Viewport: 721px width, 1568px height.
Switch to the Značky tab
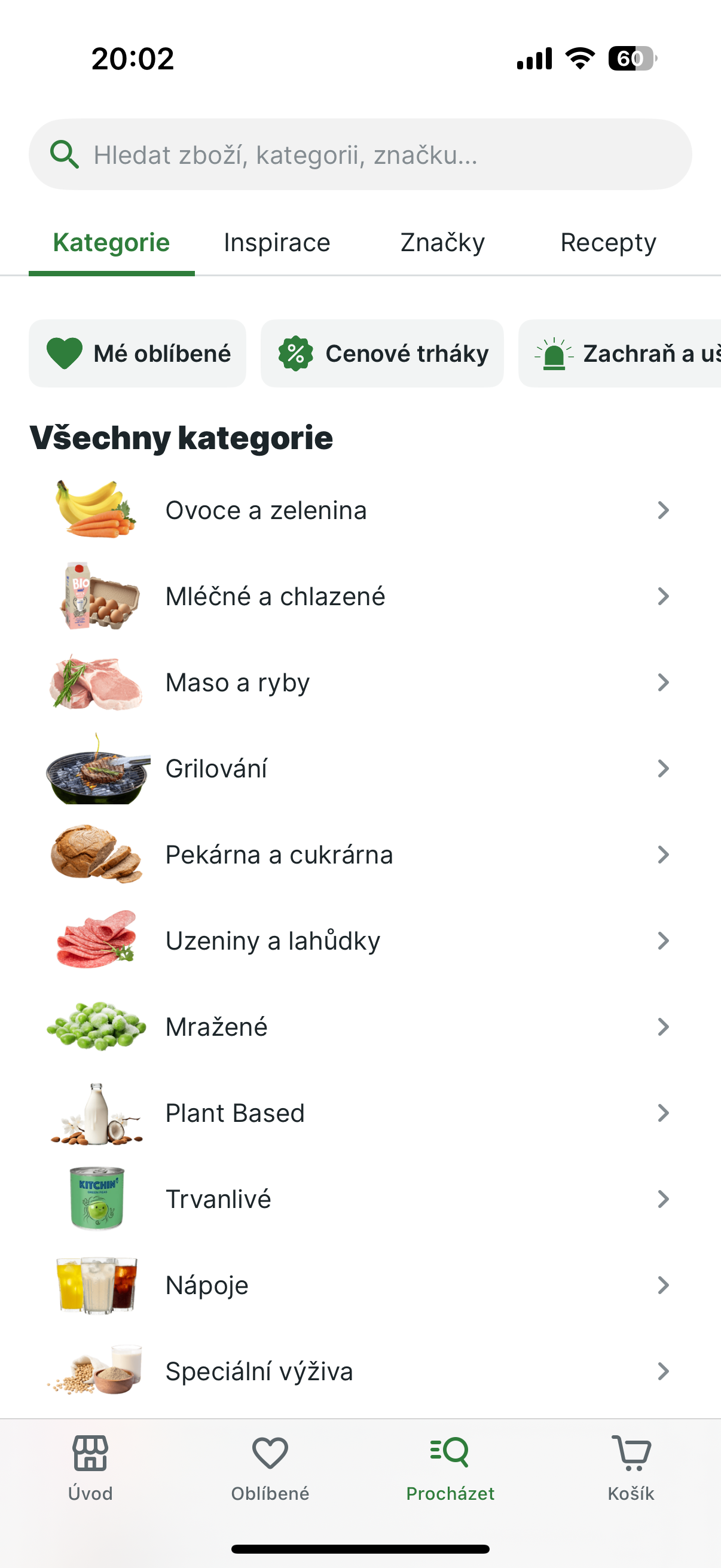442,243
